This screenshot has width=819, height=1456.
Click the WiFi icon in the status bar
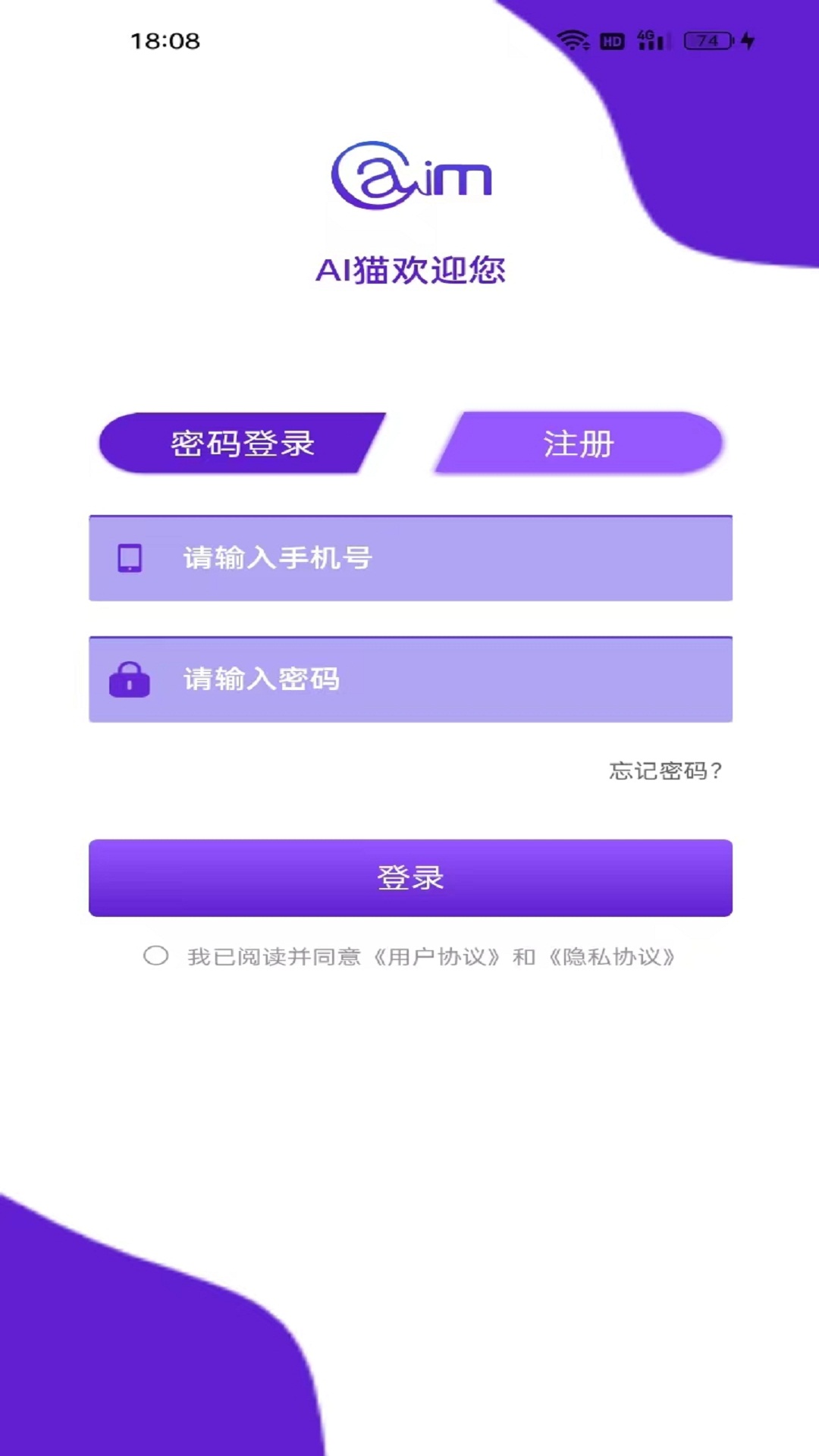coord(574,41)
